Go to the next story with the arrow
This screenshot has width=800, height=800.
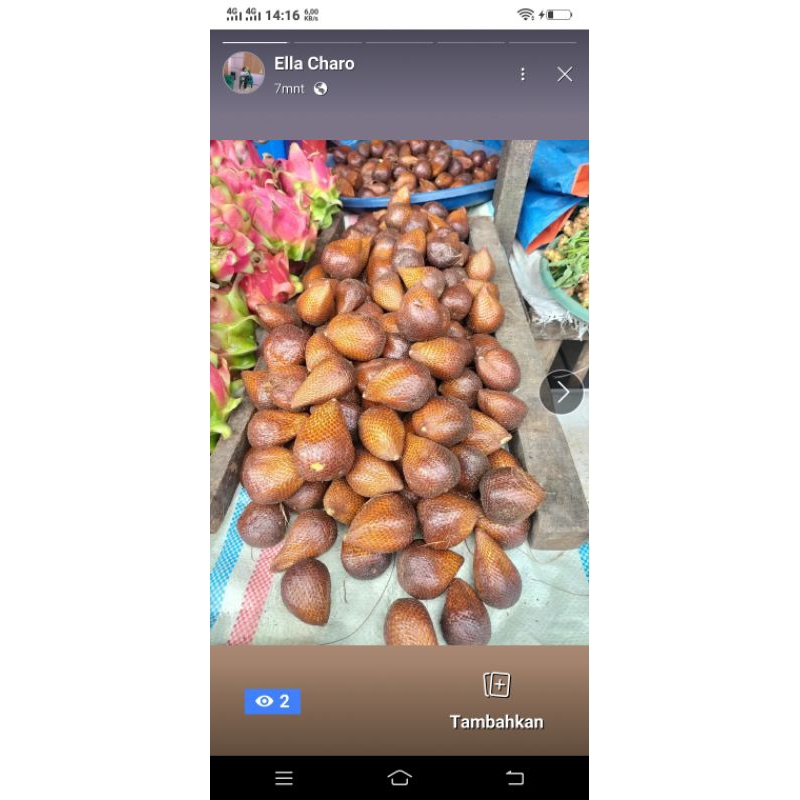point(561,392)
